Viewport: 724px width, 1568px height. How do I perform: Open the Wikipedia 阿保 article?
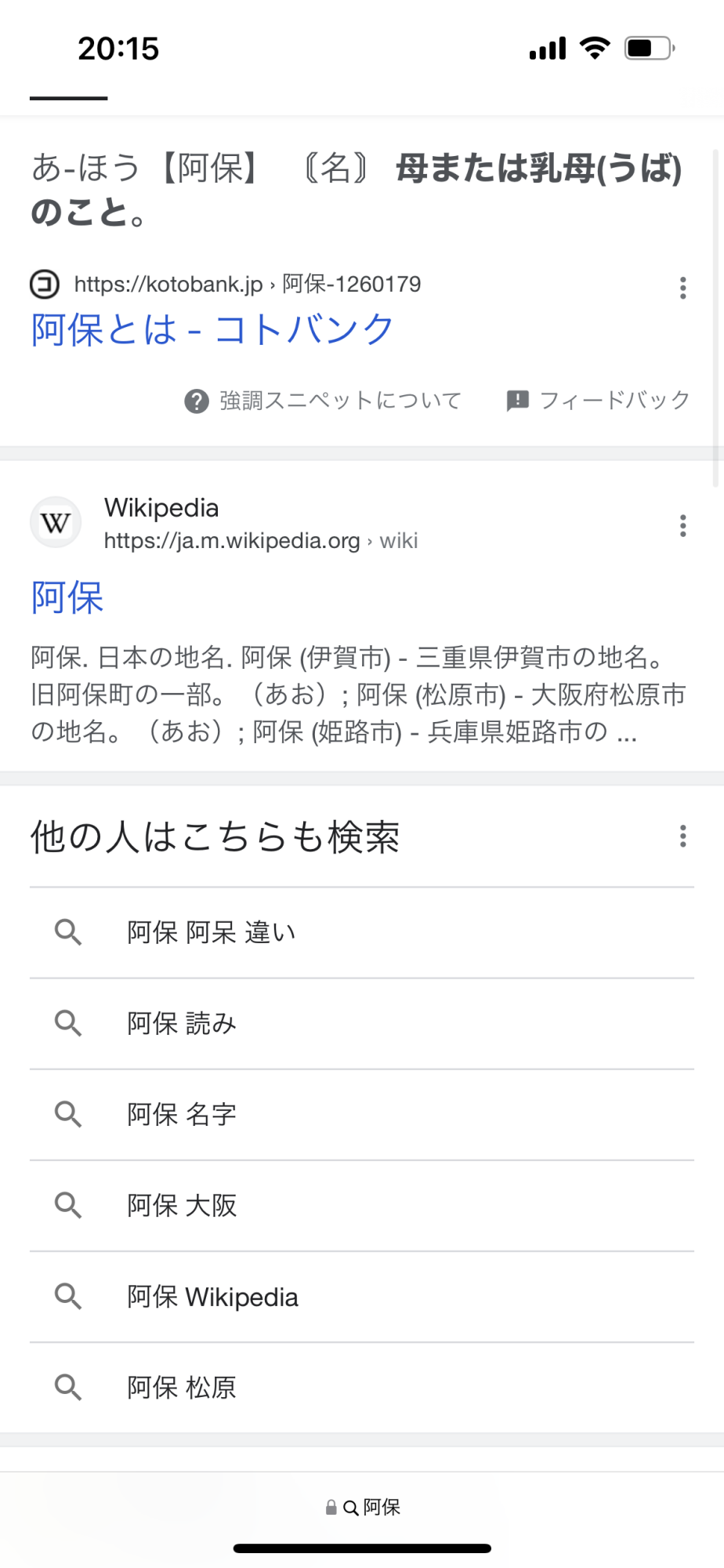67,597
